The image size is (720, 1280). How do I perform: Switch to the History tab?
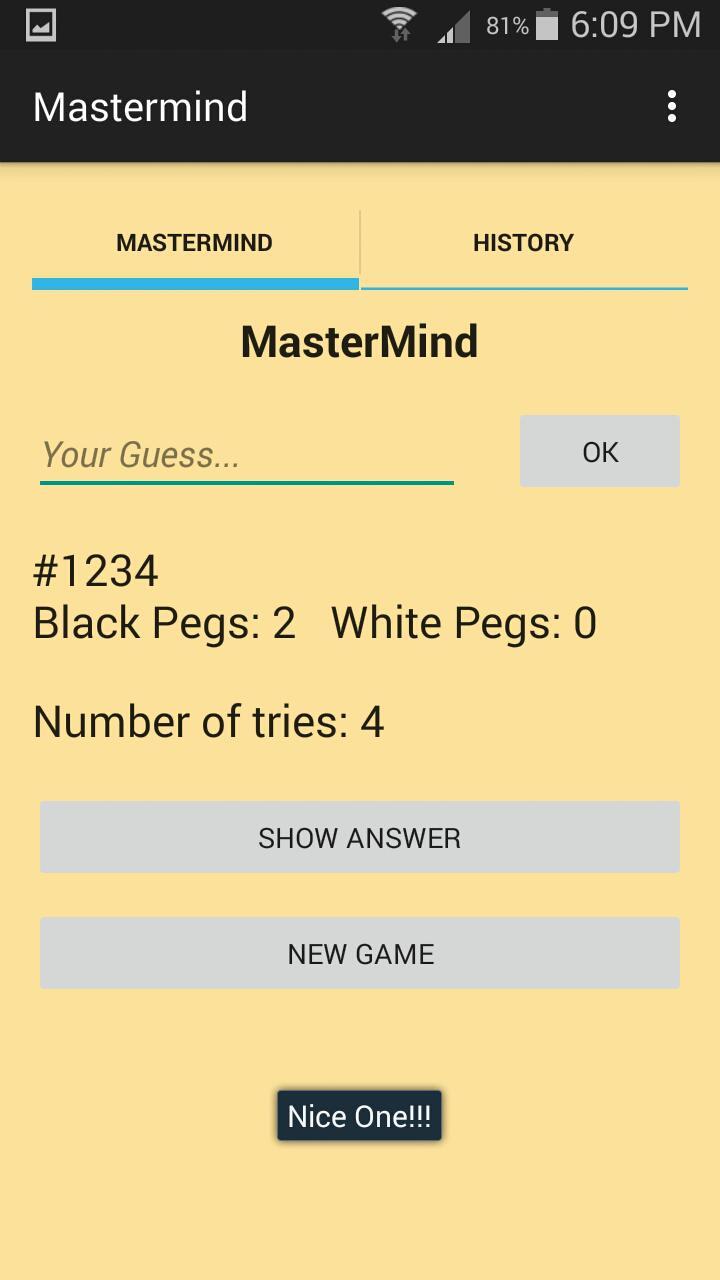(x=524, y=243)
